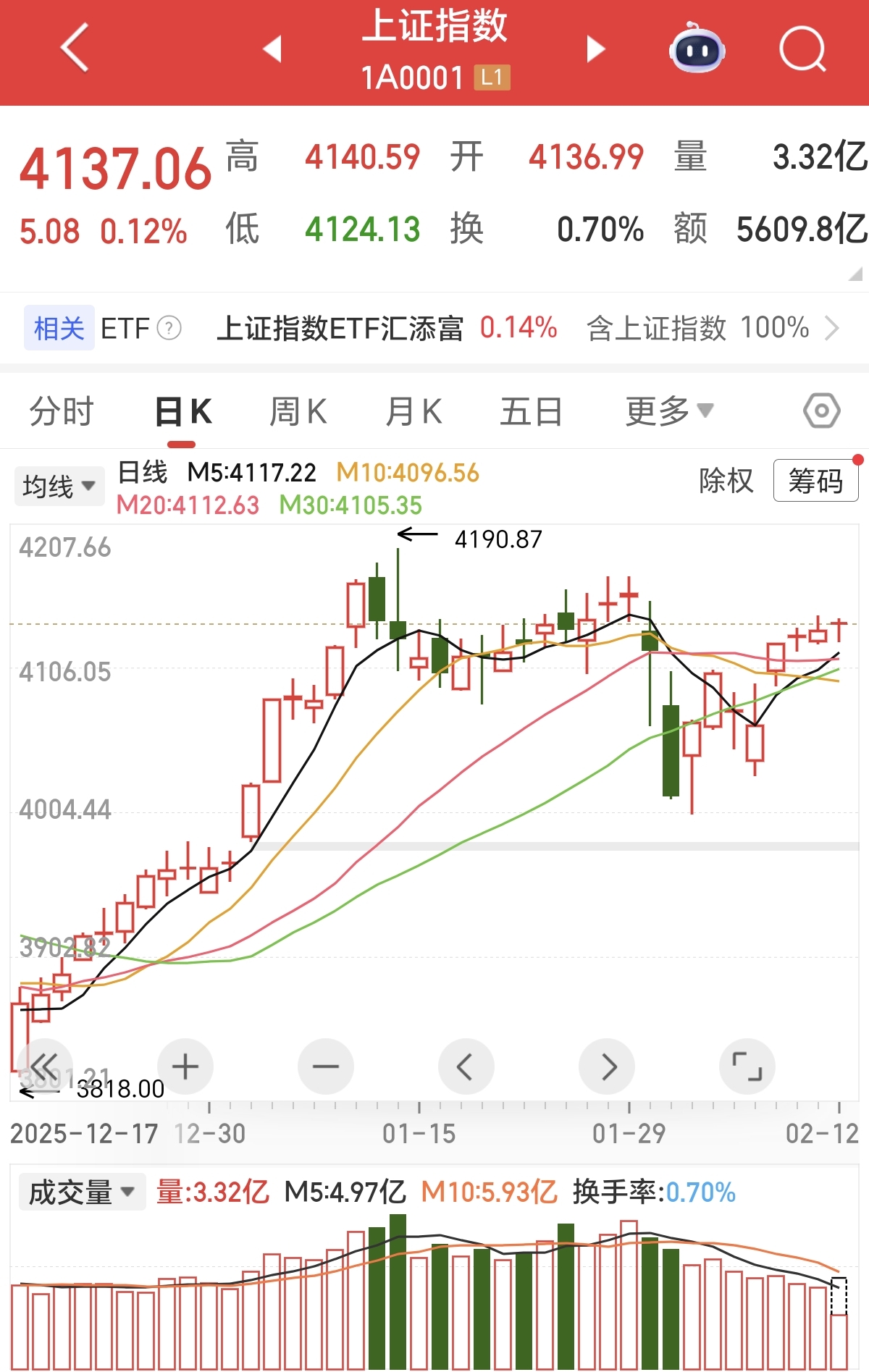Open the 成交量 volume indicator dropdown

[81, 1191]
